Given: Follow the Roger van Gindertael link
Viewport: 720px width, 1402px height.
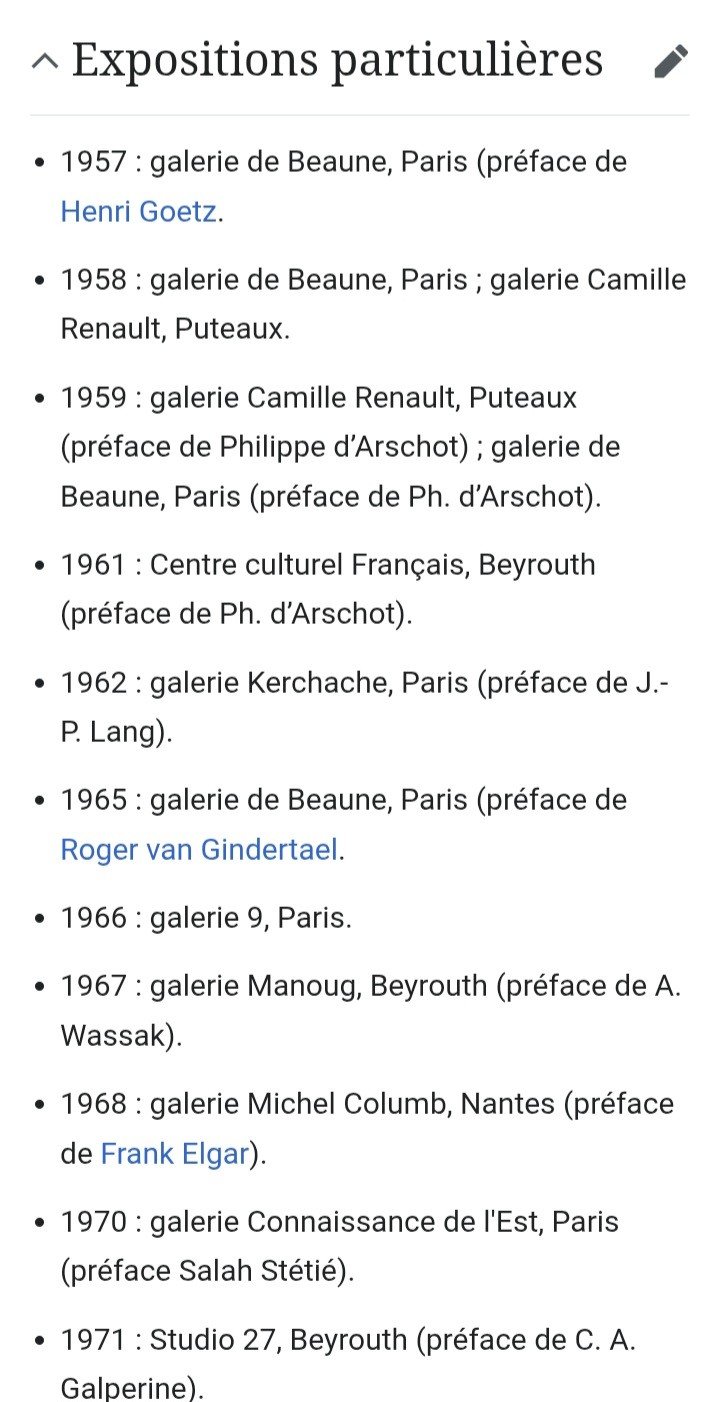Looking at the screenshot, I should coord(199,849).
